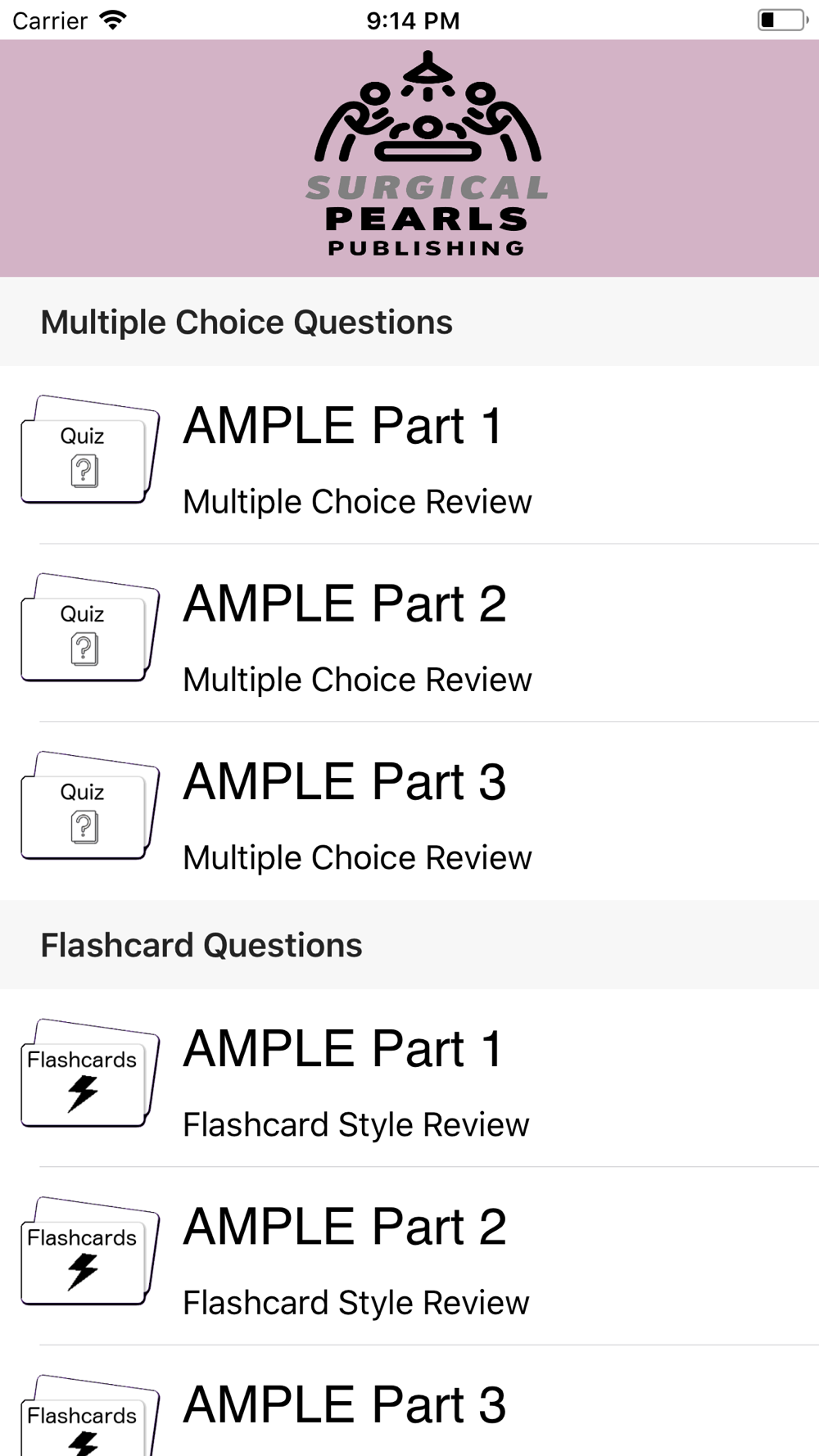Open AMPLE Part 2 Flashcard Style Review
The width and height of the screenshot is (819, 1456).
tap(409, 1256)
